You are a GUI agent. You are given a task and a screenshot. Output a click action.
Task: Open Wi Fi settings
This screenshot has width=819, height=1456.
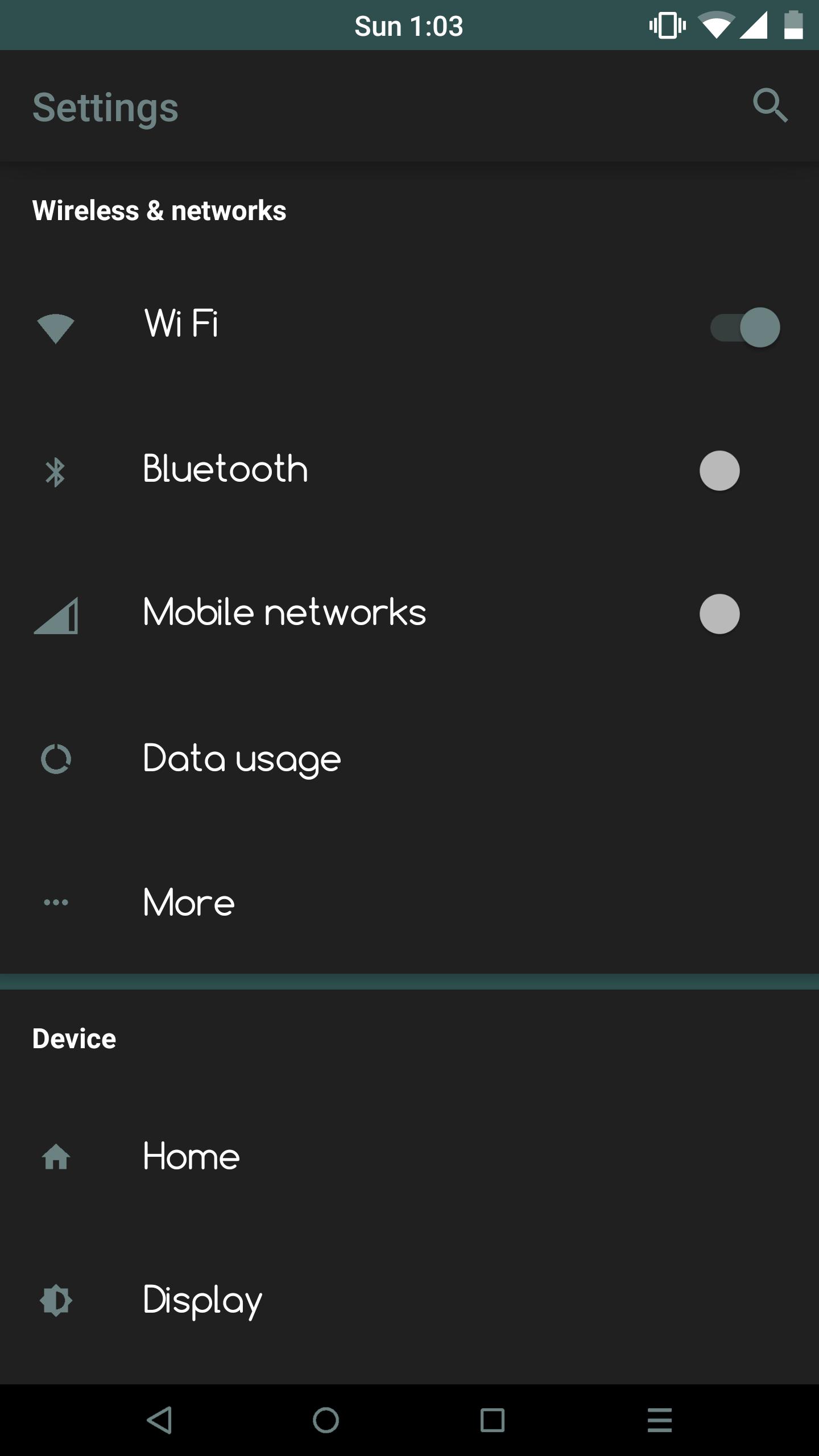[182, 324]
